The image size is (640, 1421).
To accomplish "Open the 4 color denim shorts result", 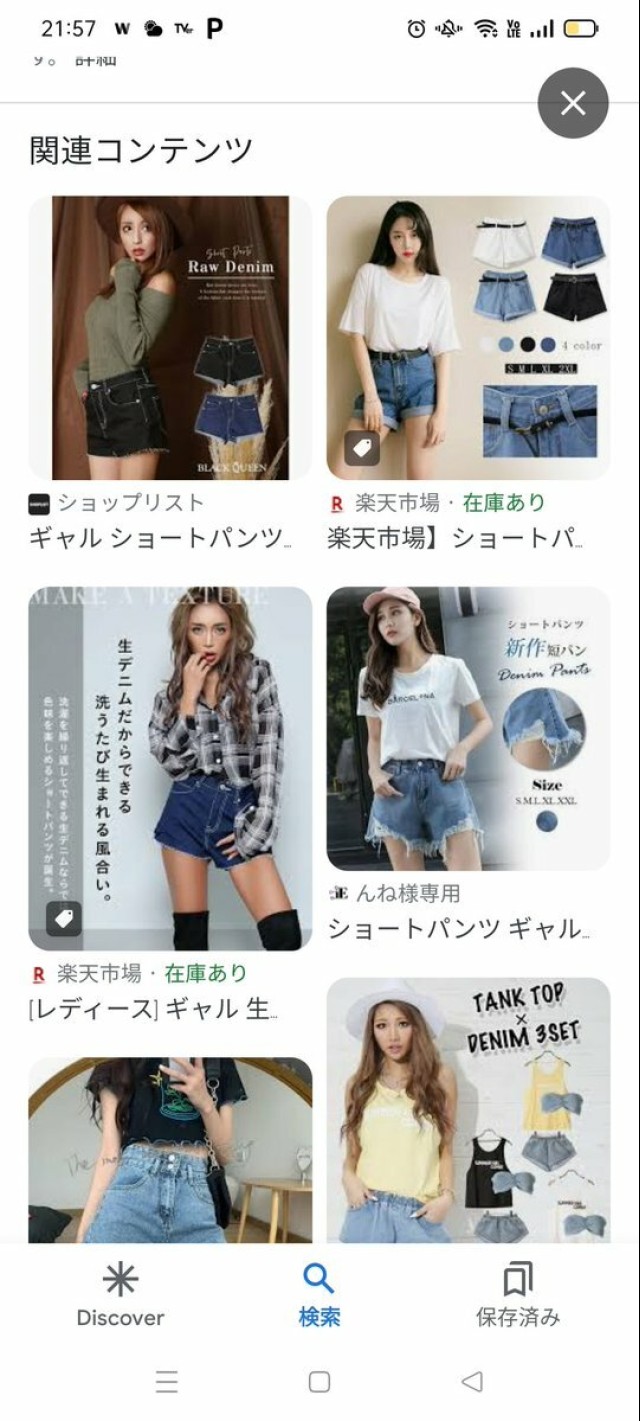I will [468, 338].
